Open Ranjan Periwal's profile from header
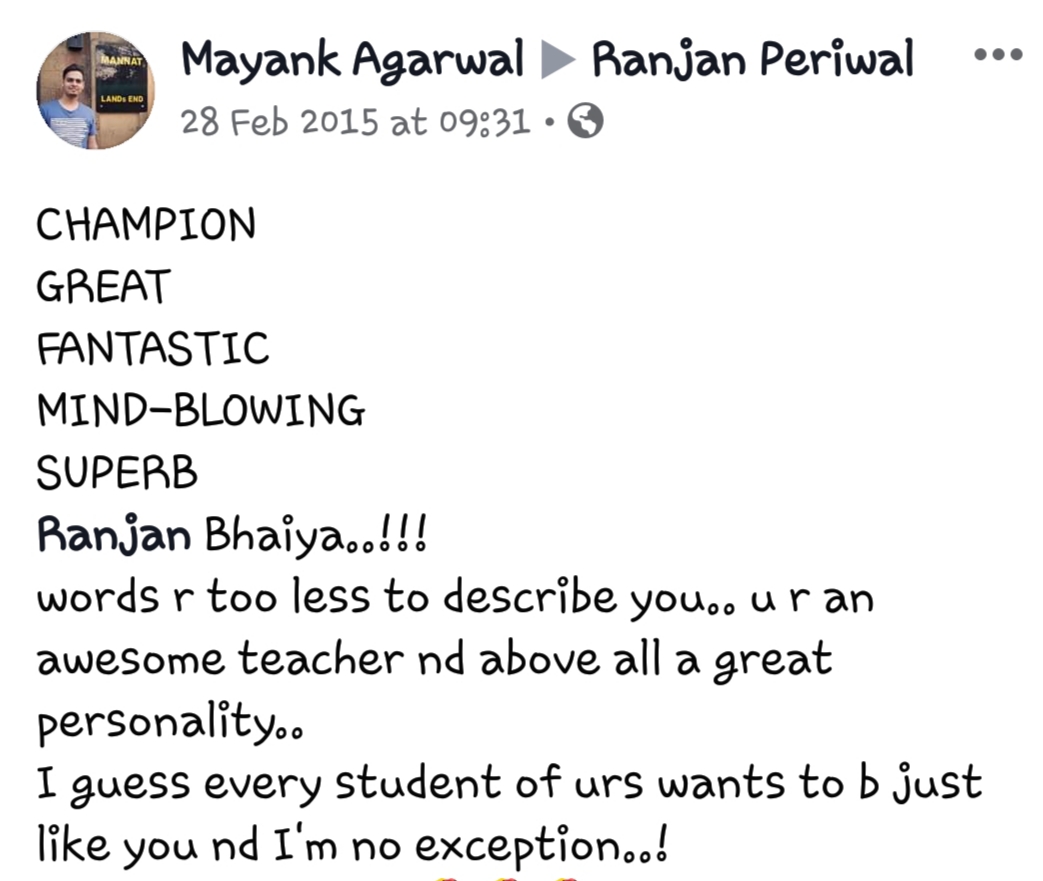The image size is (1043, 881). [x=752, y=61]
